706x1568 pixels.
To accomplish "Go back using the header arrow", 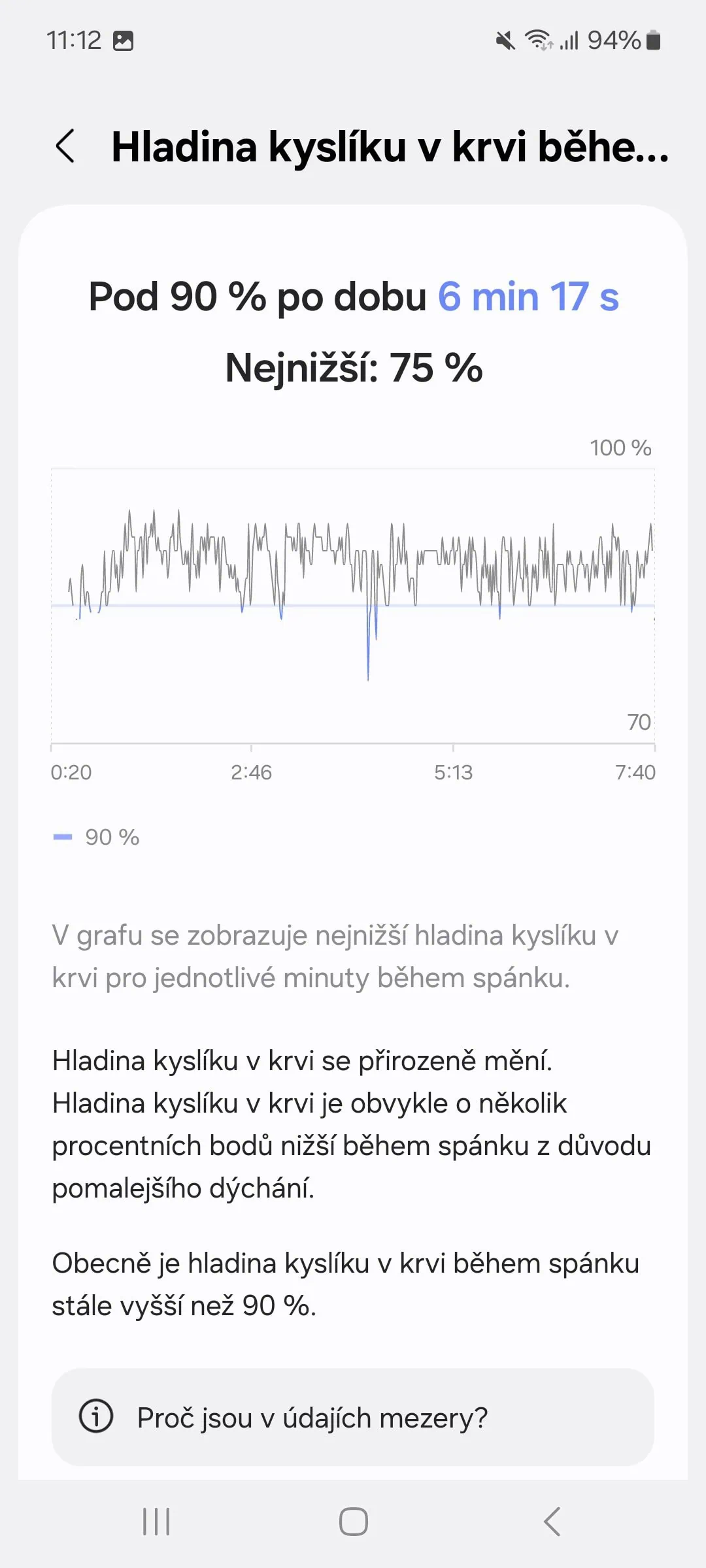I will coord(65,146).
